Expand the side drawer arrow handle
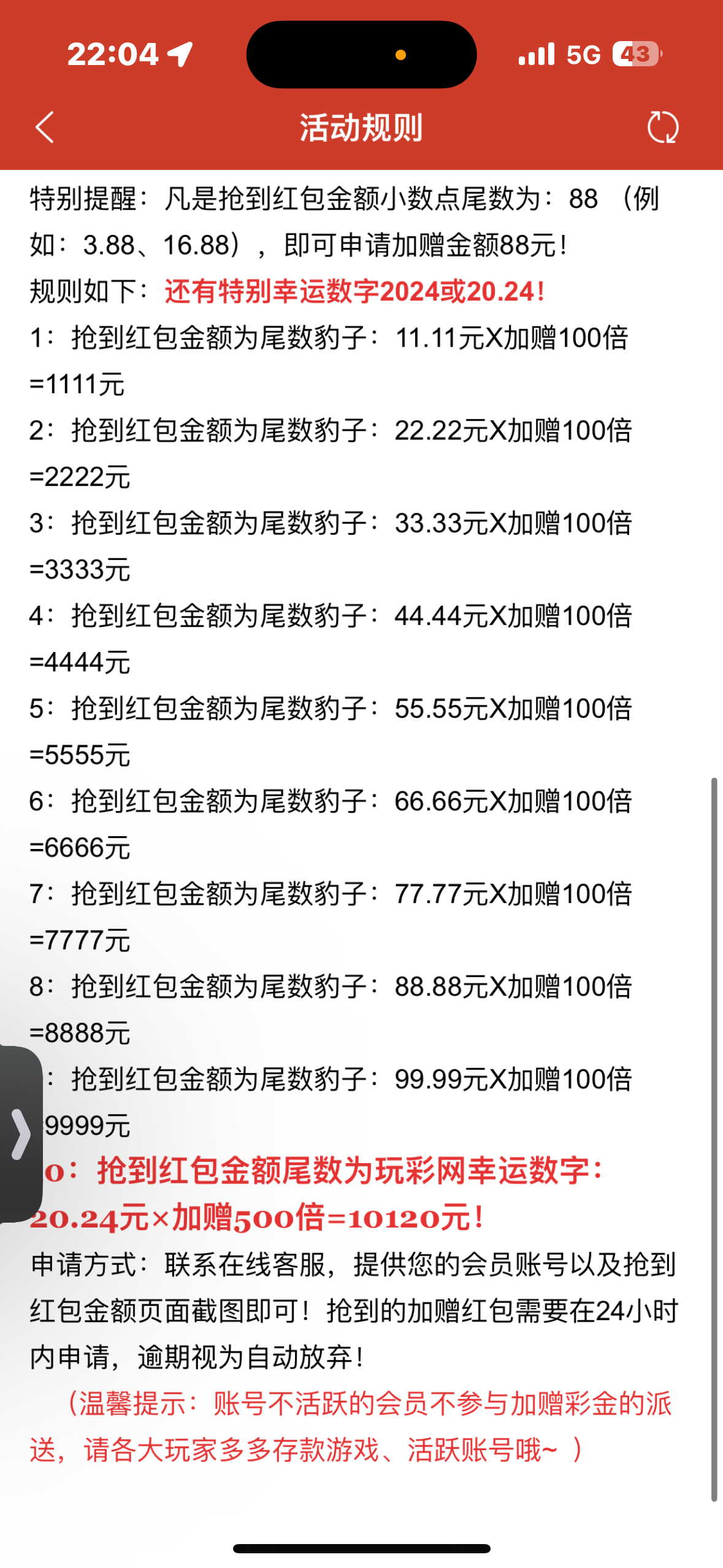The width and height of the screenshot is (723, 1568). [x=21, y=1134]
